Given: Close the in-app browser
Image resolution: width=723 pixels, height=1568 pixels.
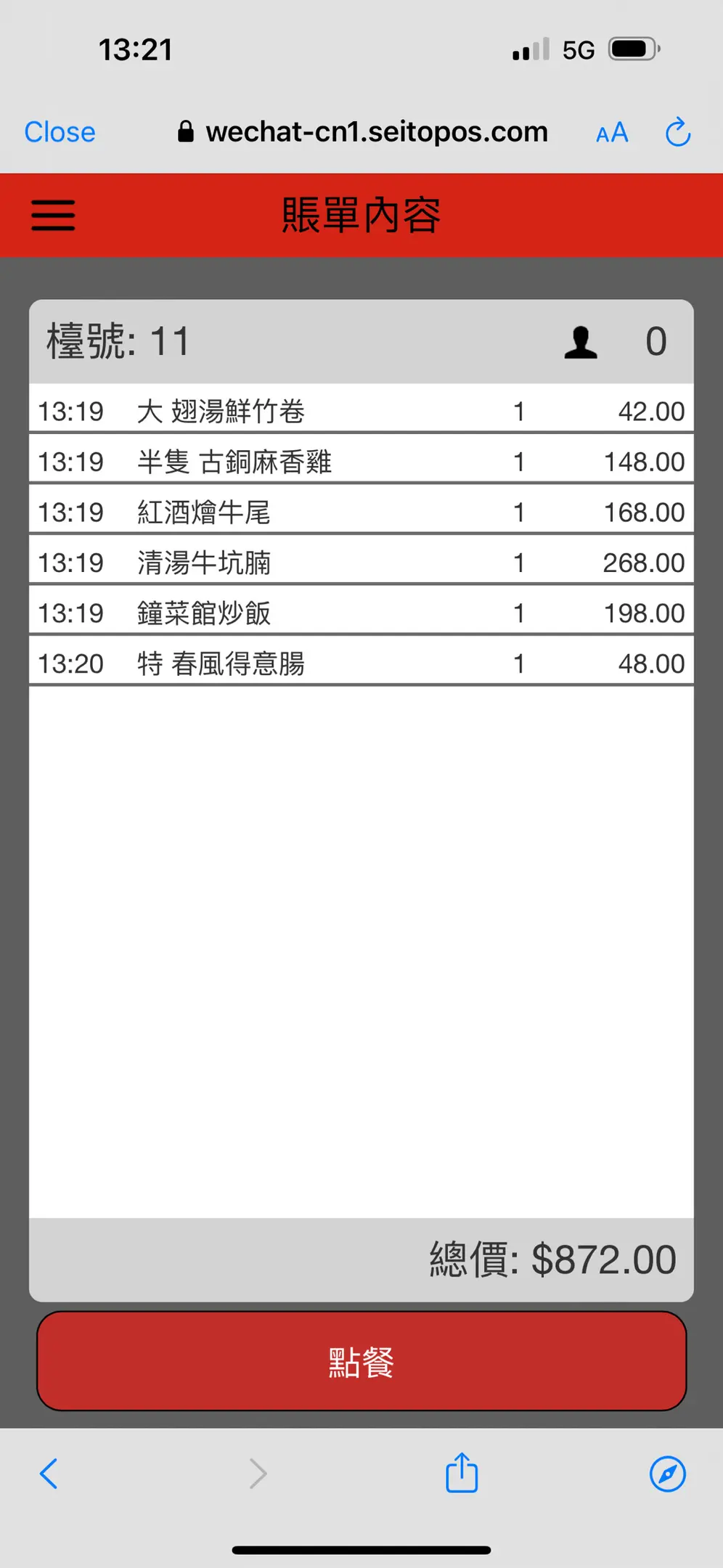Looking at the screenshot, I should point(60,132).
